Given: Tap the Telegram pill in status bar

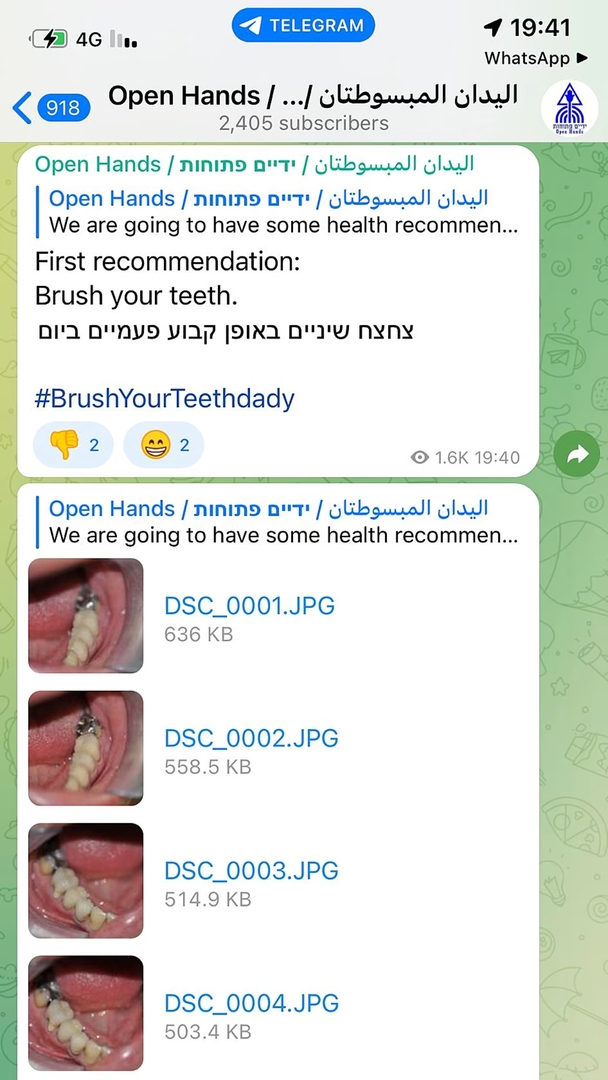Looking at the screenshot, I should point(303,25).
